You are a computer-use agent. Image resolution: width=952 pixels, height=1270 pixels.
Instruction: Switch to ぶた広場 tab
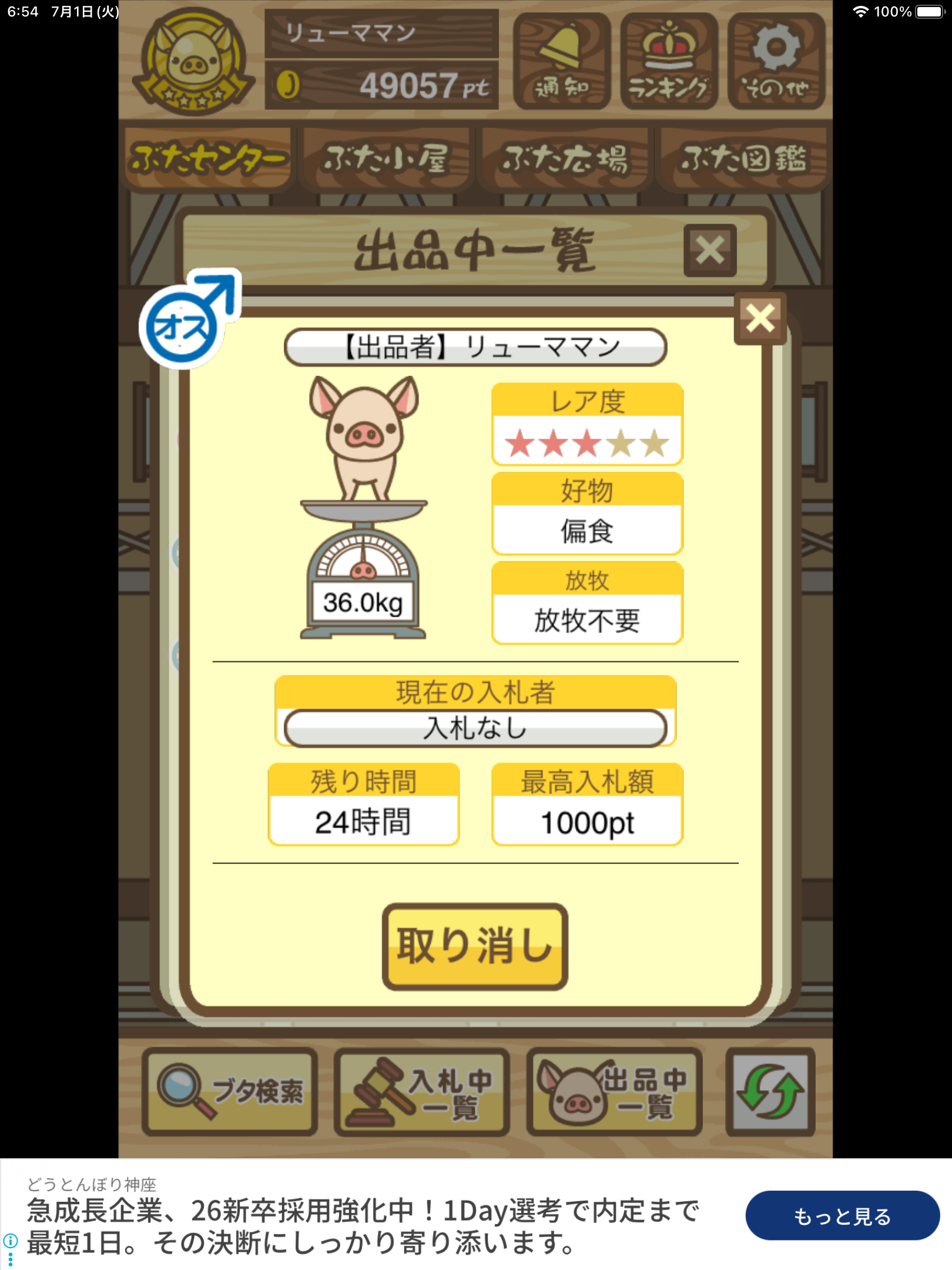coord(565,159)
